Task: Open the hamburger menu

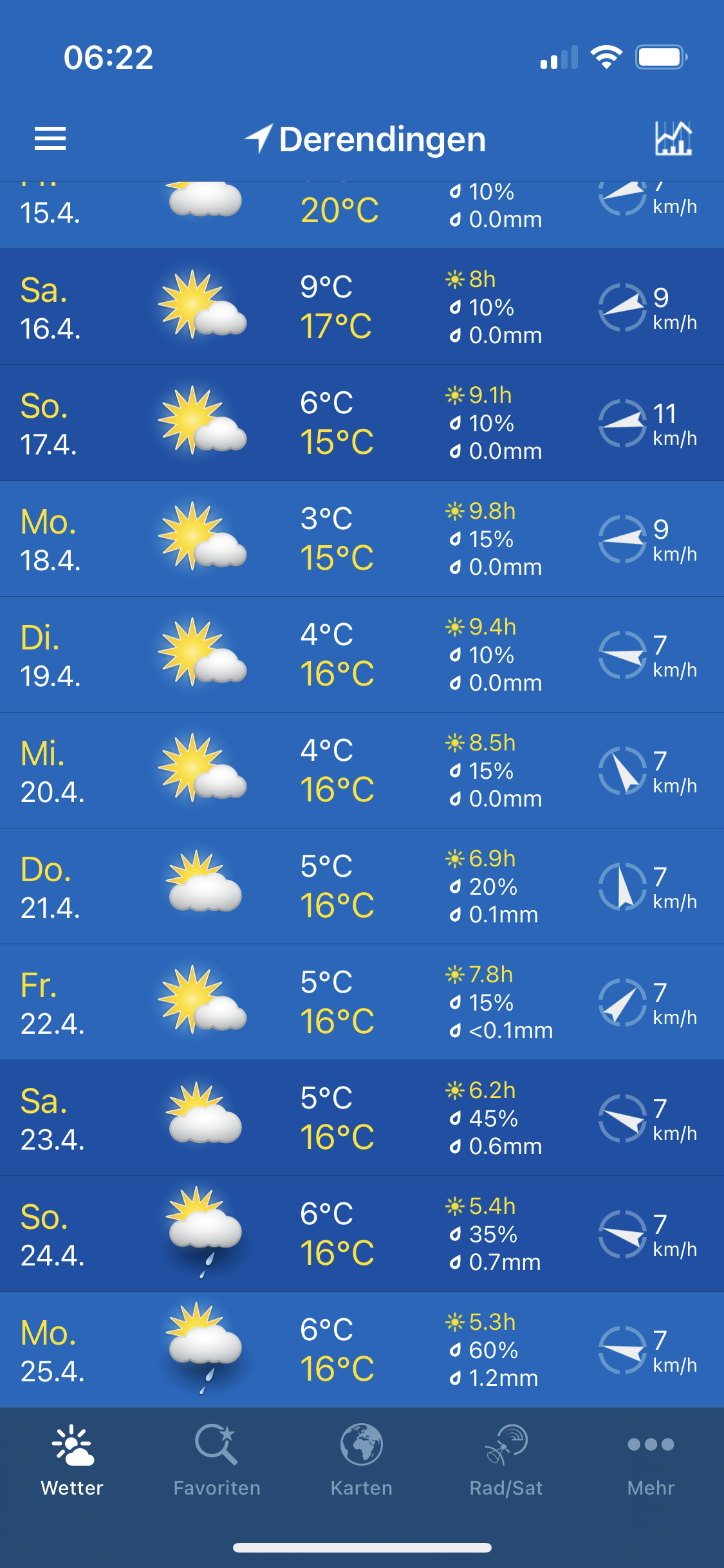Action: coord(50,138)
